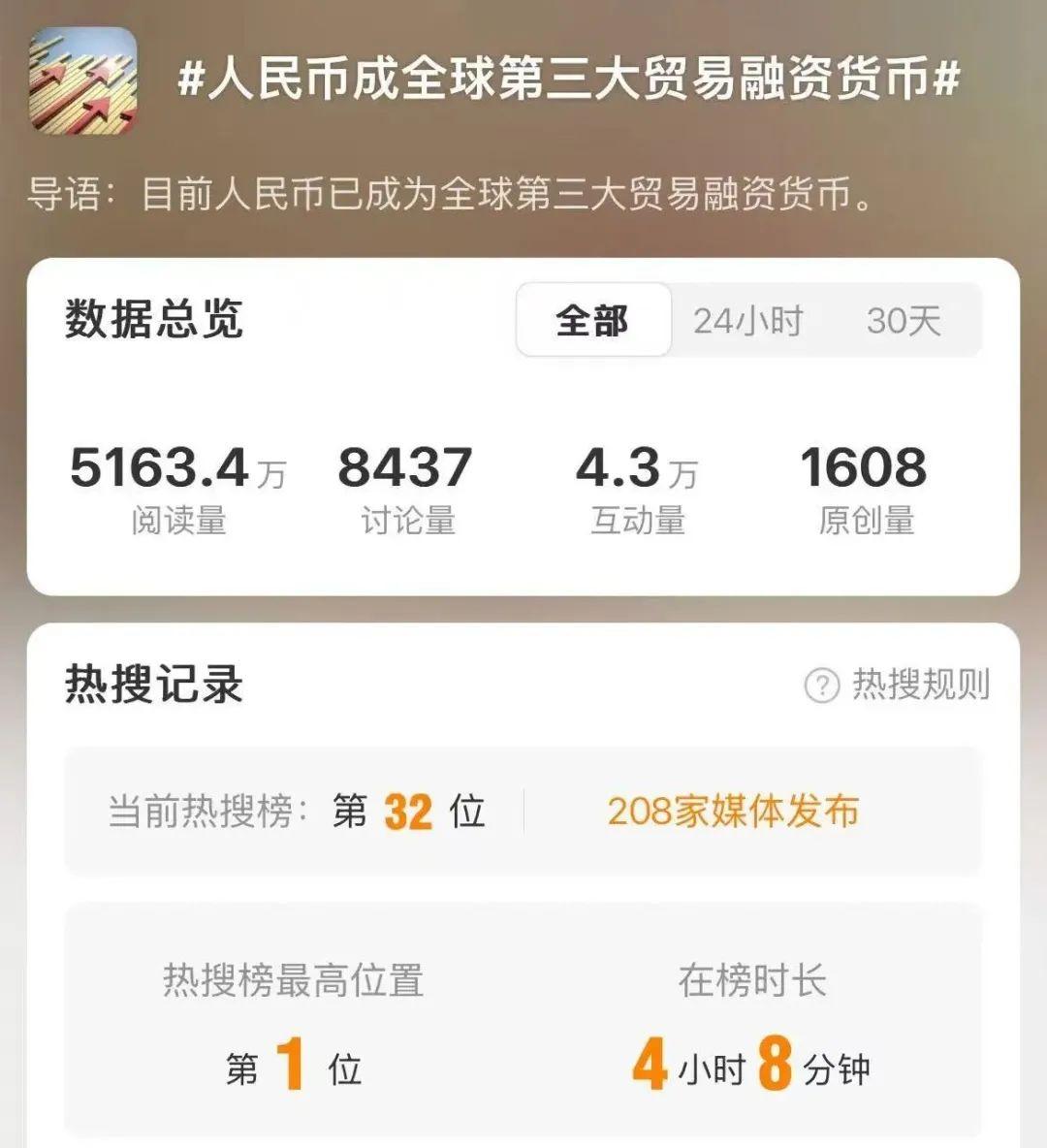Image resolution: width=1047 pixels, height=1148 pixels.
Task: Select the 全部 data range tab
Action: tap(593, 320)
